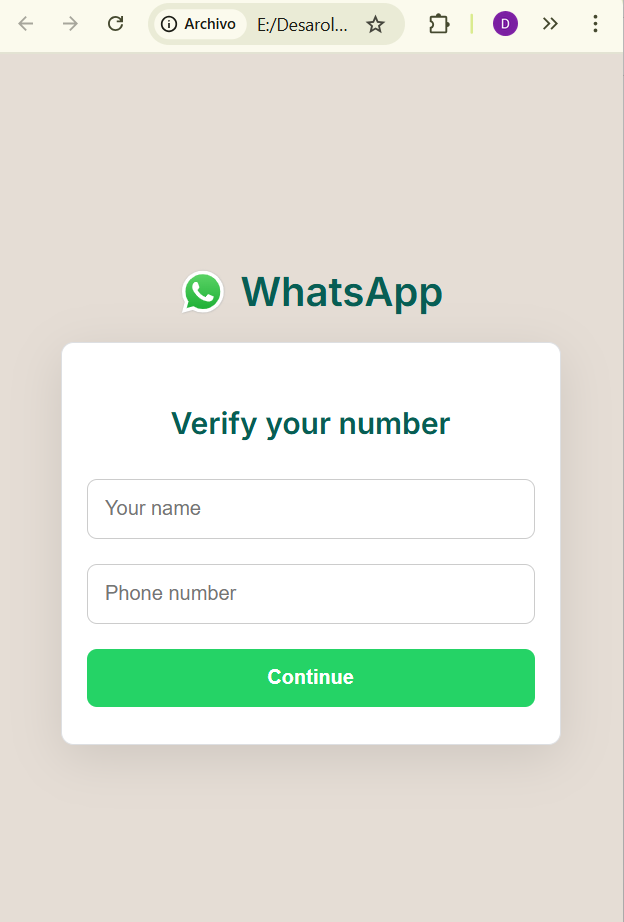
Task: Tap the Your name field
Action: (310, 509)
